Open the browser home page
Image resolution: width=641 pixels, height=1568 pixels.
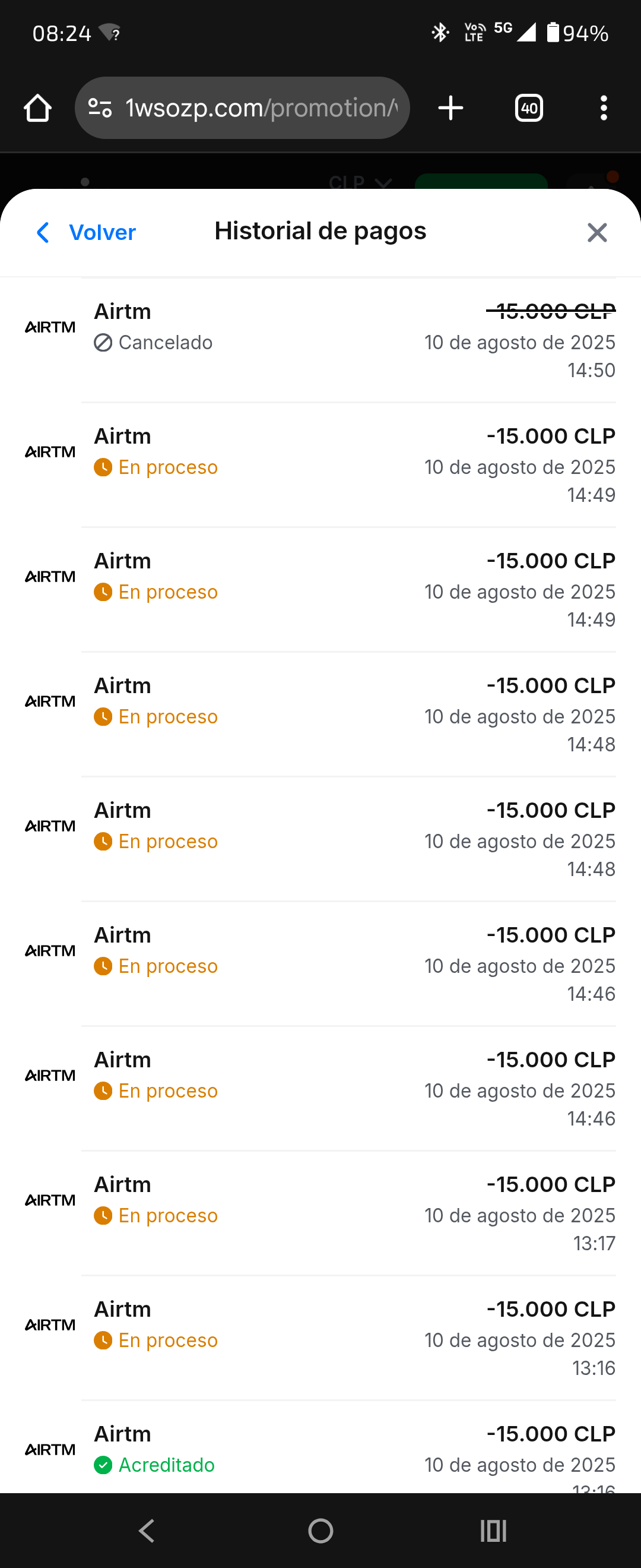[x=38, y=108]
